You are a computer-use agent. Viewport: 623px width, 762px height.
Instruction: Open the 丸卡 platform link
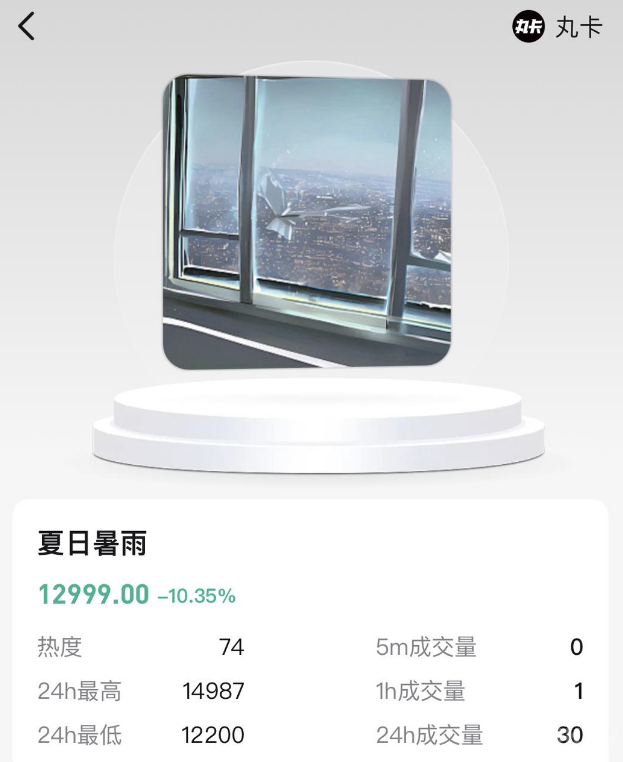(557, 27)
